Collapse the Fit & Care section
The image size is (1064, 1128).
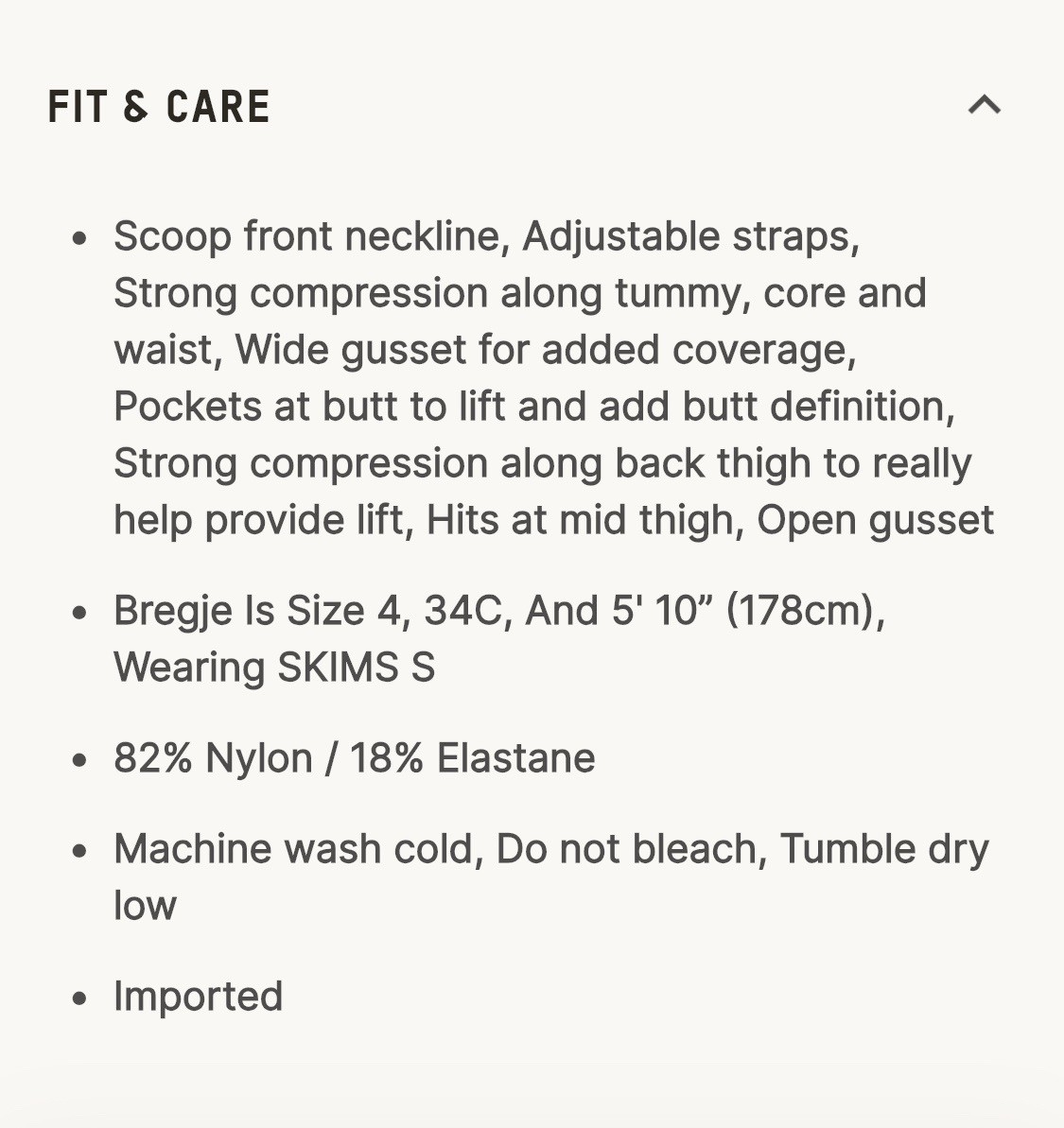[984, 105]
